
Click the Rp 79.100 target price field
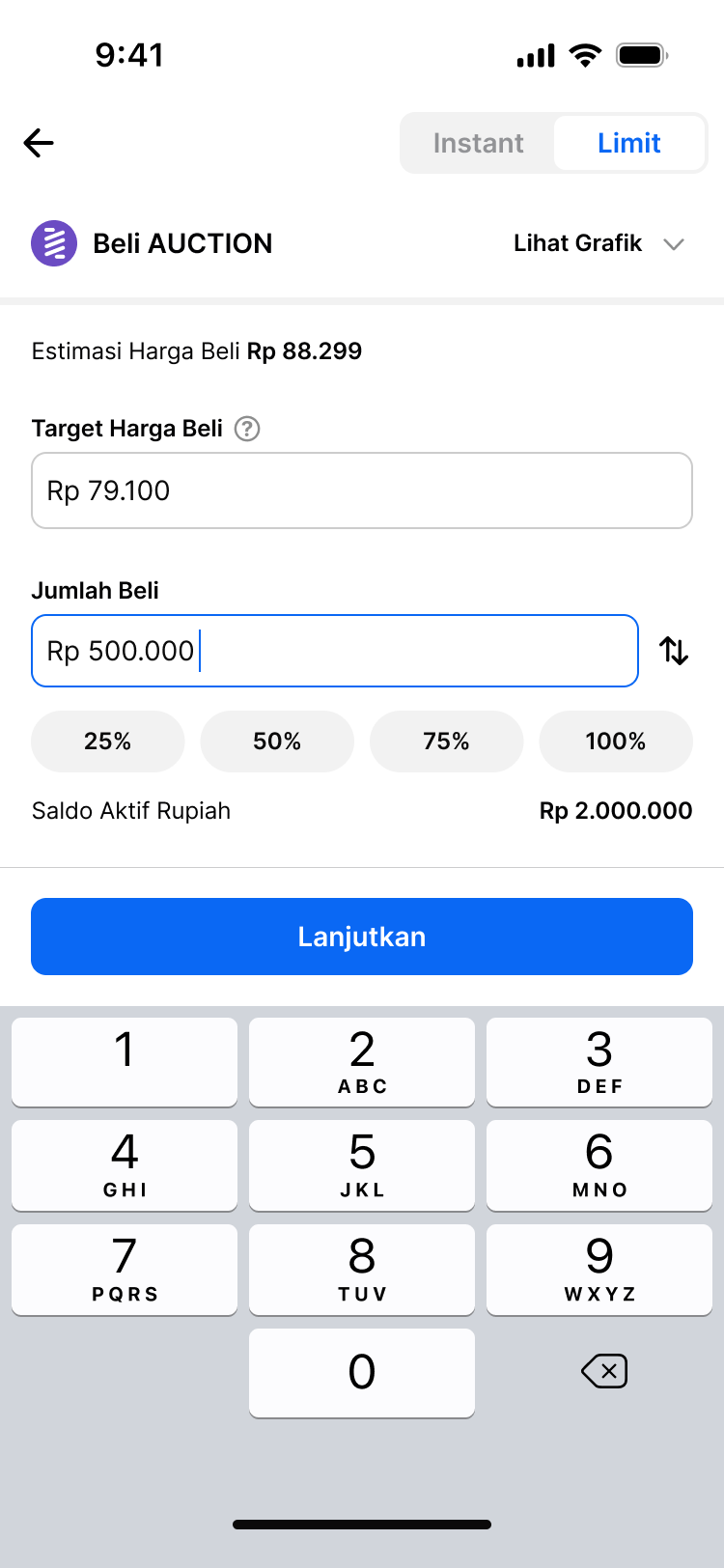[x=361, y=490]
